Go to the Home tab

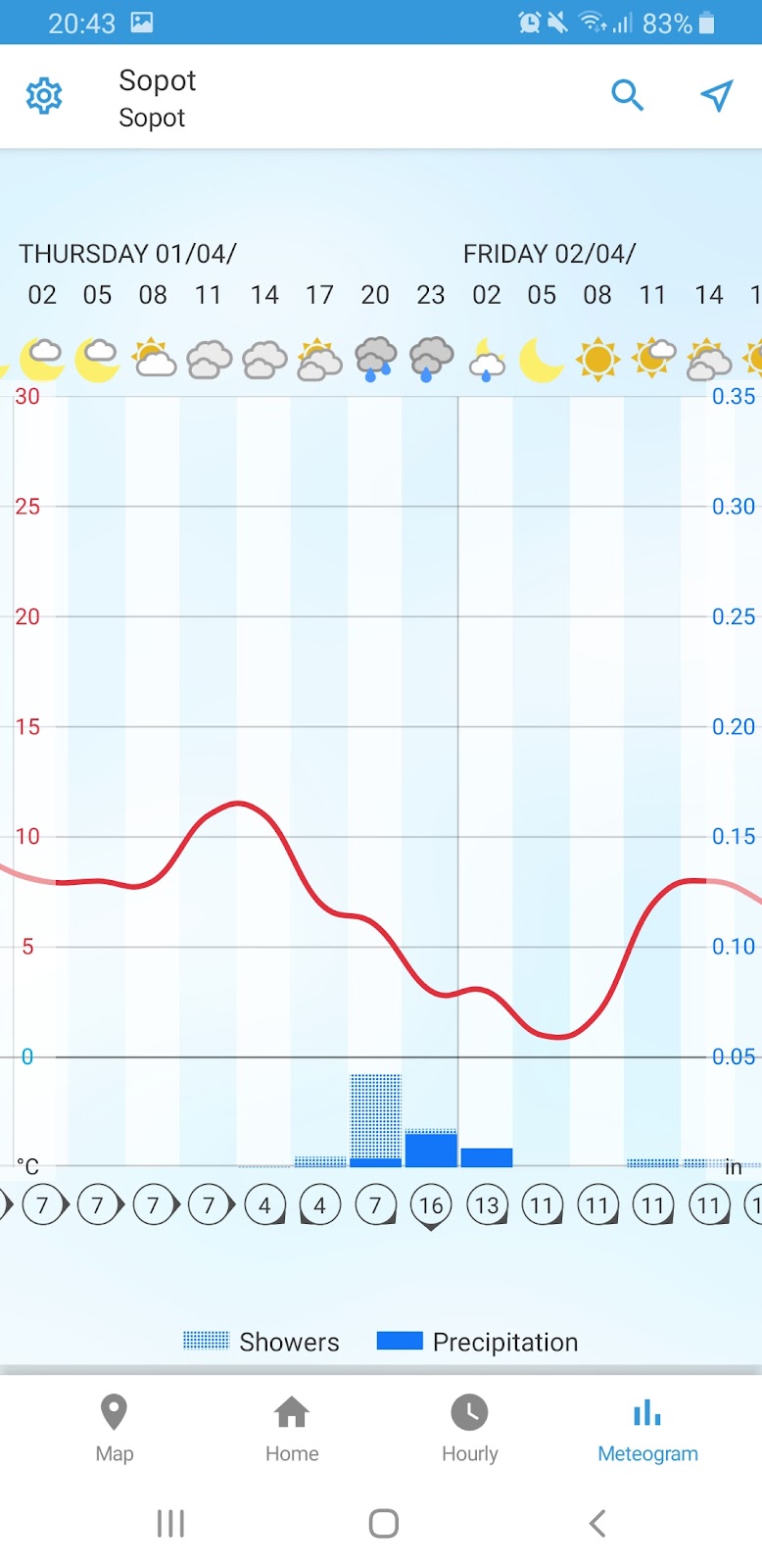(292, 1428)
